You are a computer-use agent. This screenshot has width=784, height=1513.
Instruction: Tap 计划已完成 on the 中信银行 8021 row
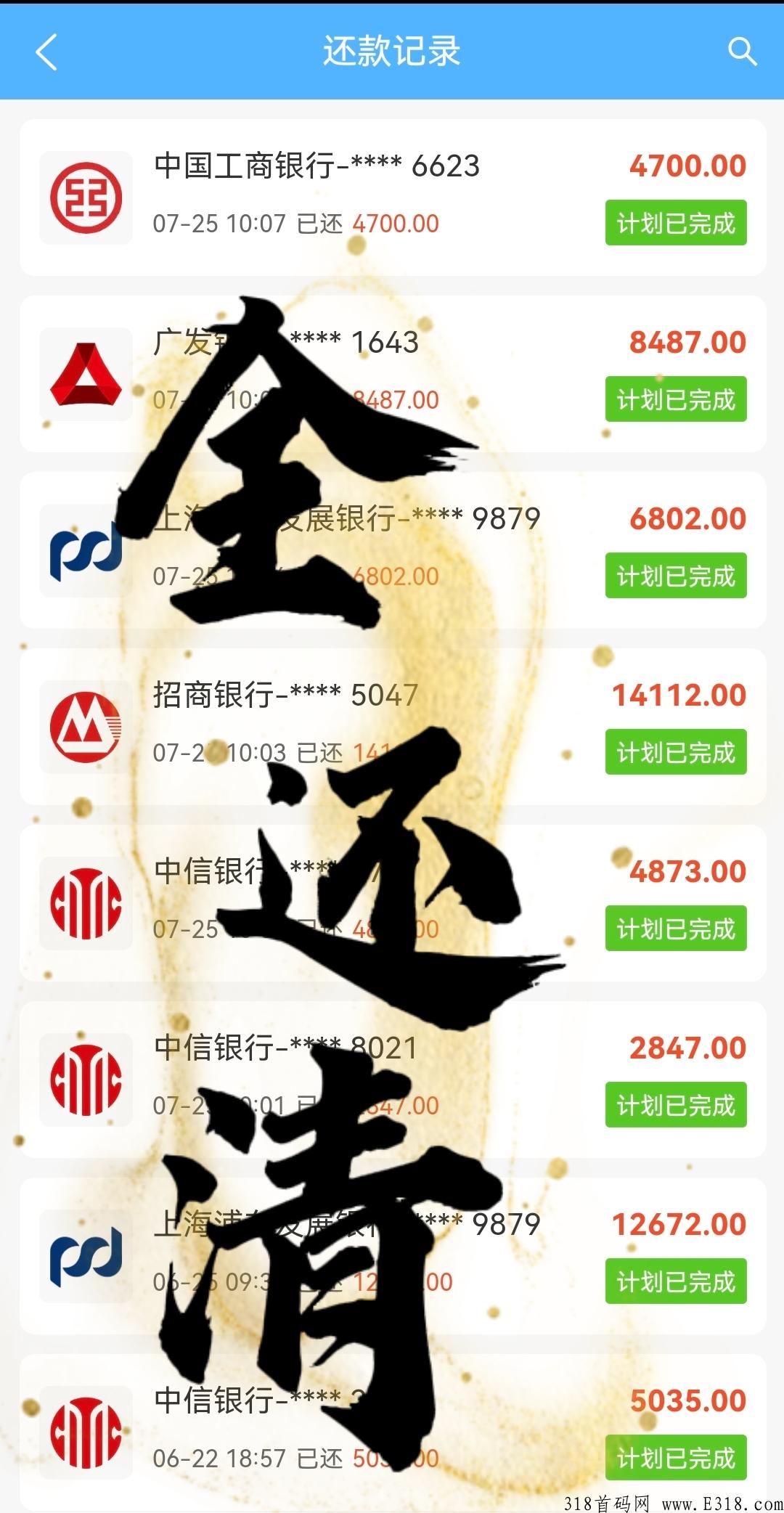675,1106
